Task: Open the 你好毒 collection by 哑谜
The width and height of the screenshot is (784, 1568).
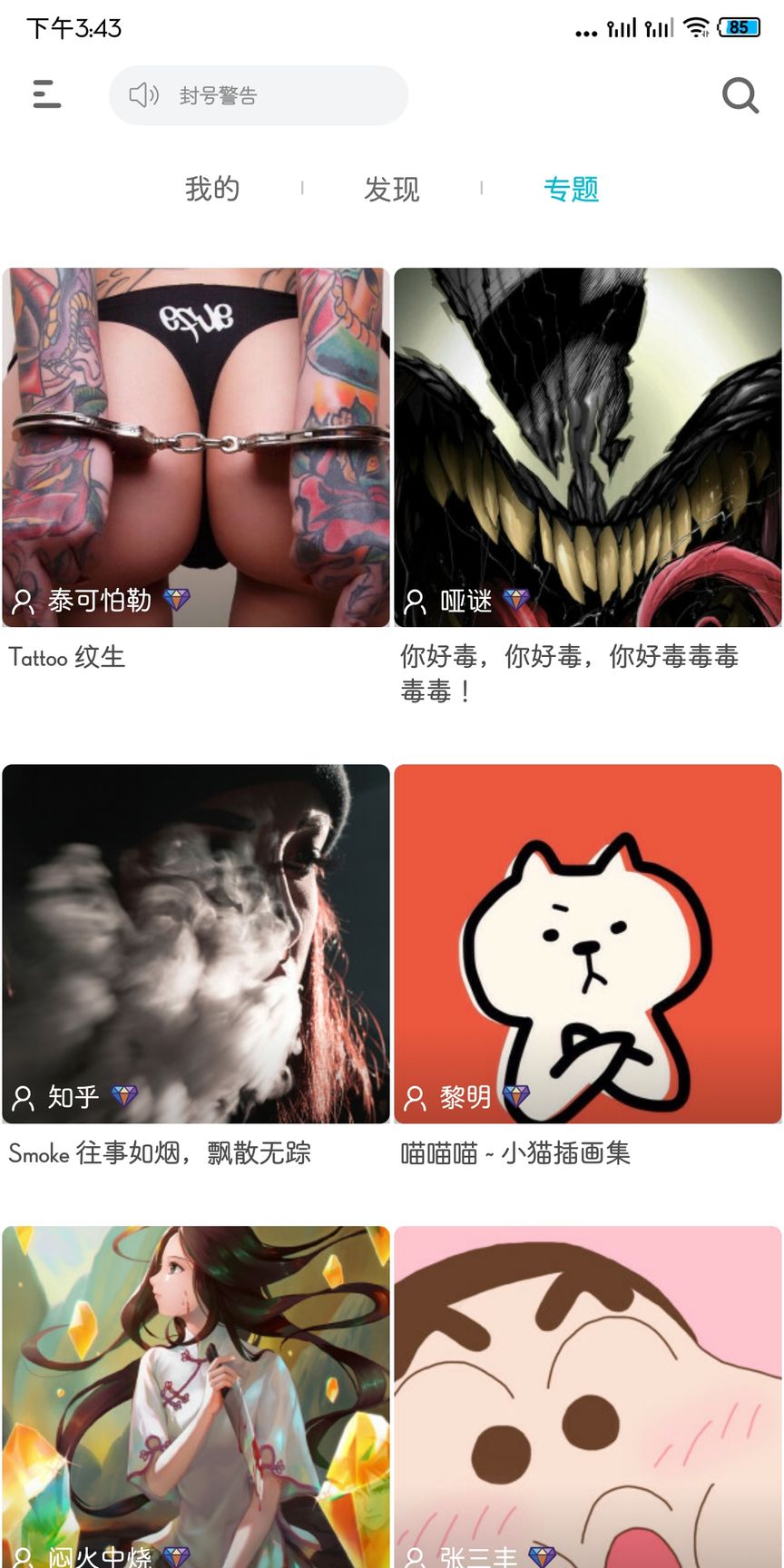Action: pyautogui.click(x=588, y=447)
